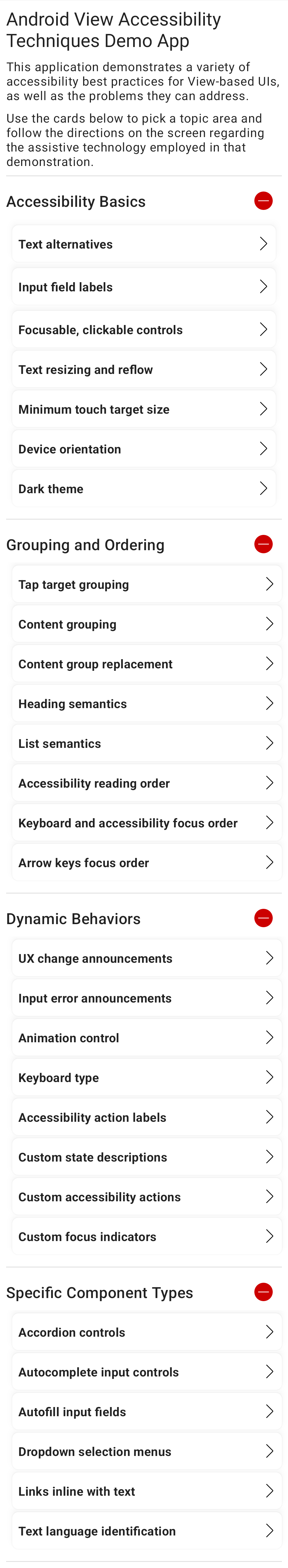Open Custom state descriptions
This screenshot has width=288, height=1568.
click(x=146, y=1157)
